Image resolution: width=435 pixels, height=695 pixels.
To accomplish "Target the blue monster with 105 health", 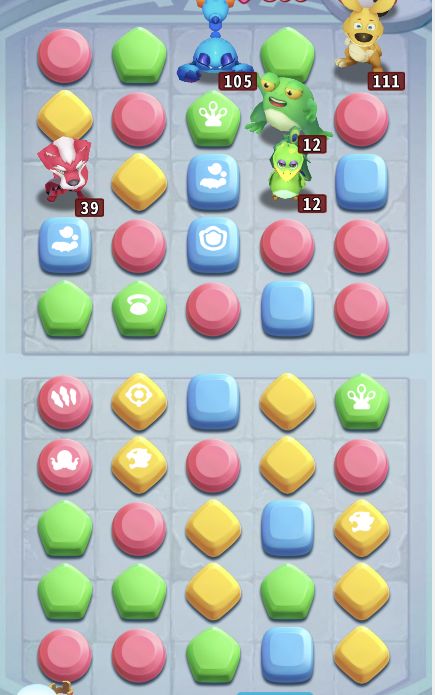I will 215,42.
